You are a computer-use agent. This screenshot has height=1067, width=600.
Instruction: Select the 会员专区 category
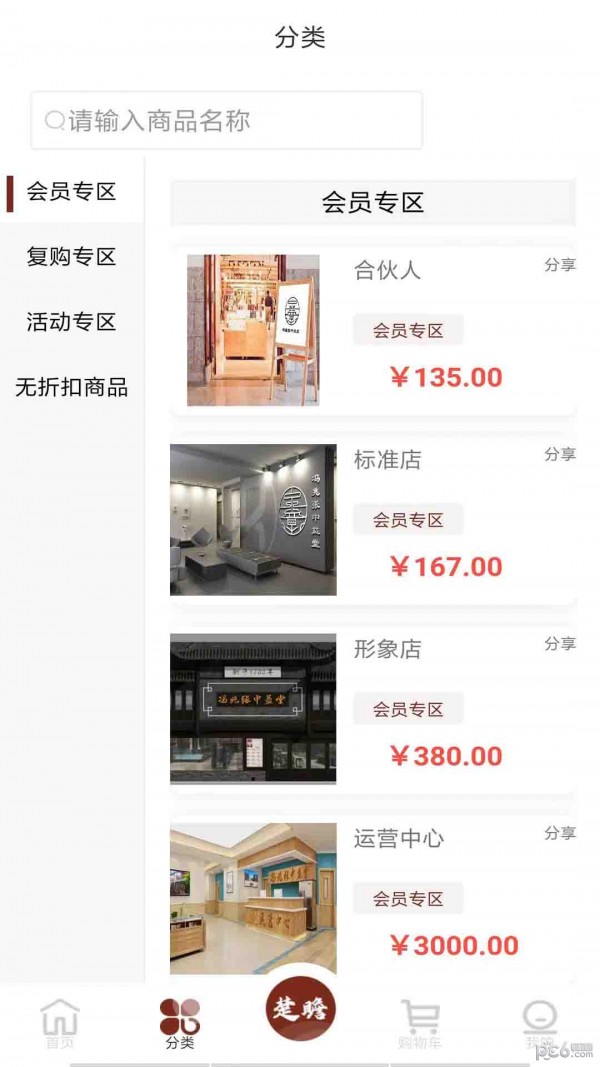71,192
